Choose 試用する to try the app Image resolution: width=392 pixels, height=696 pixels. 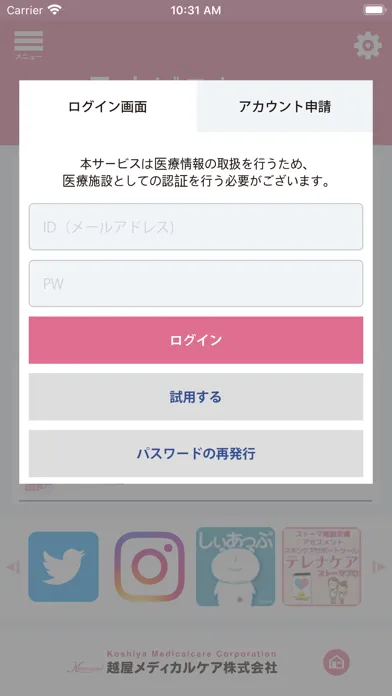(196, 397)
